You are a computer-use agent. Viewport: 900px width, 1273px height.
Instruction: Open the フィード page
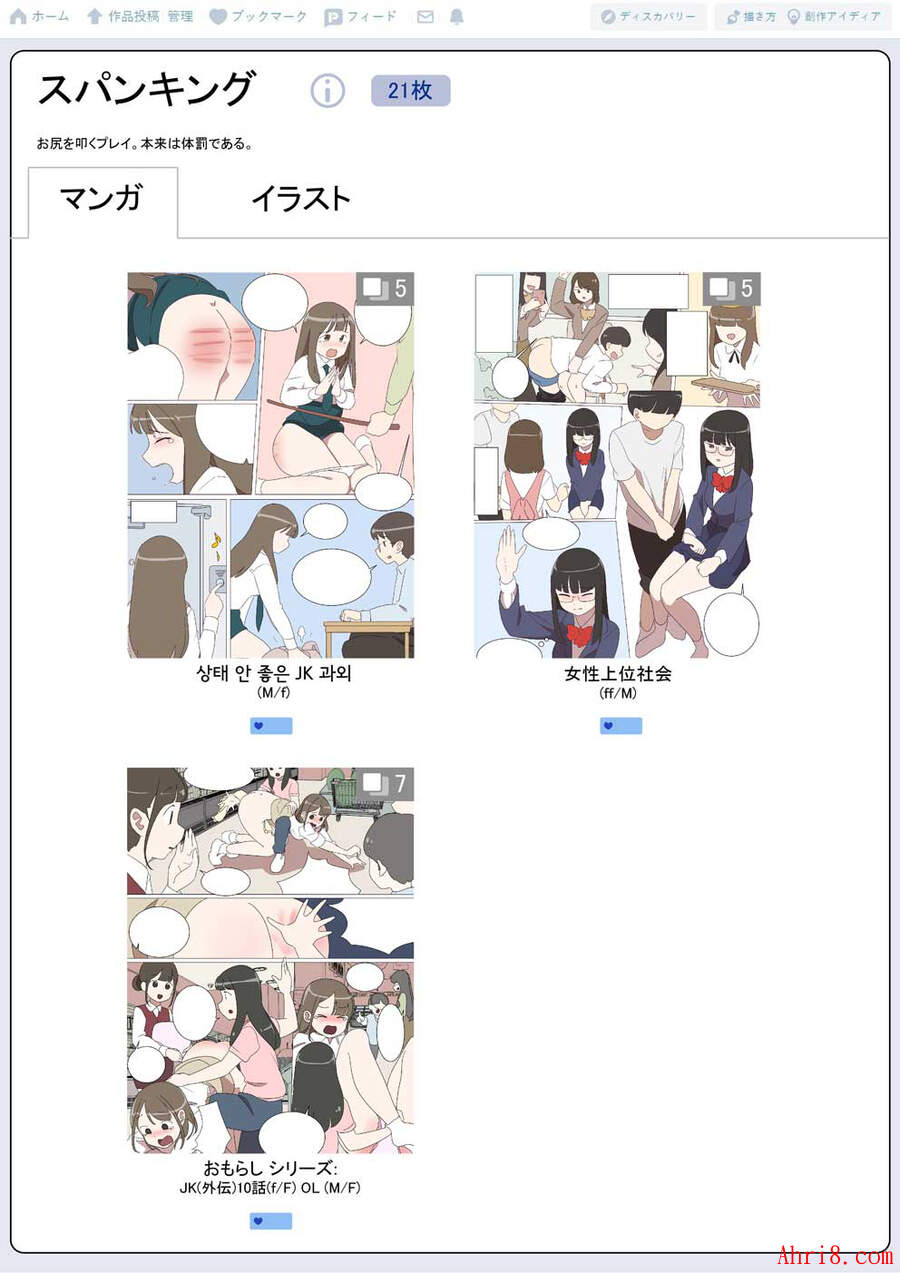click(x=360, y=16)
